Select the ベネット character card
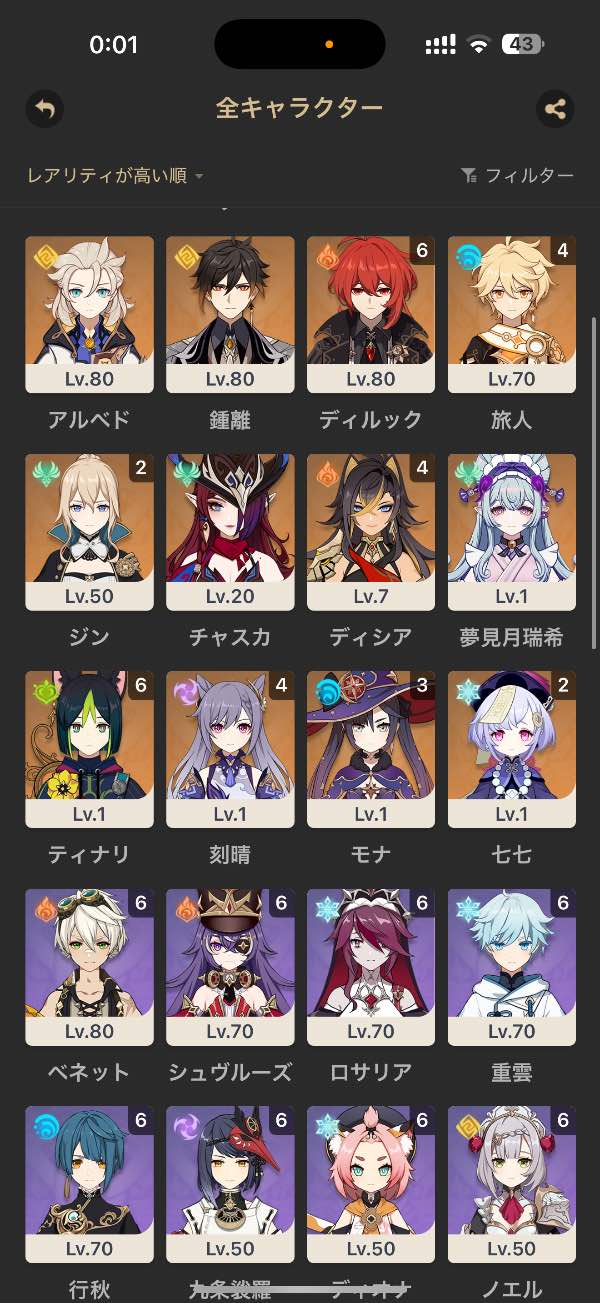 (90, 966)
